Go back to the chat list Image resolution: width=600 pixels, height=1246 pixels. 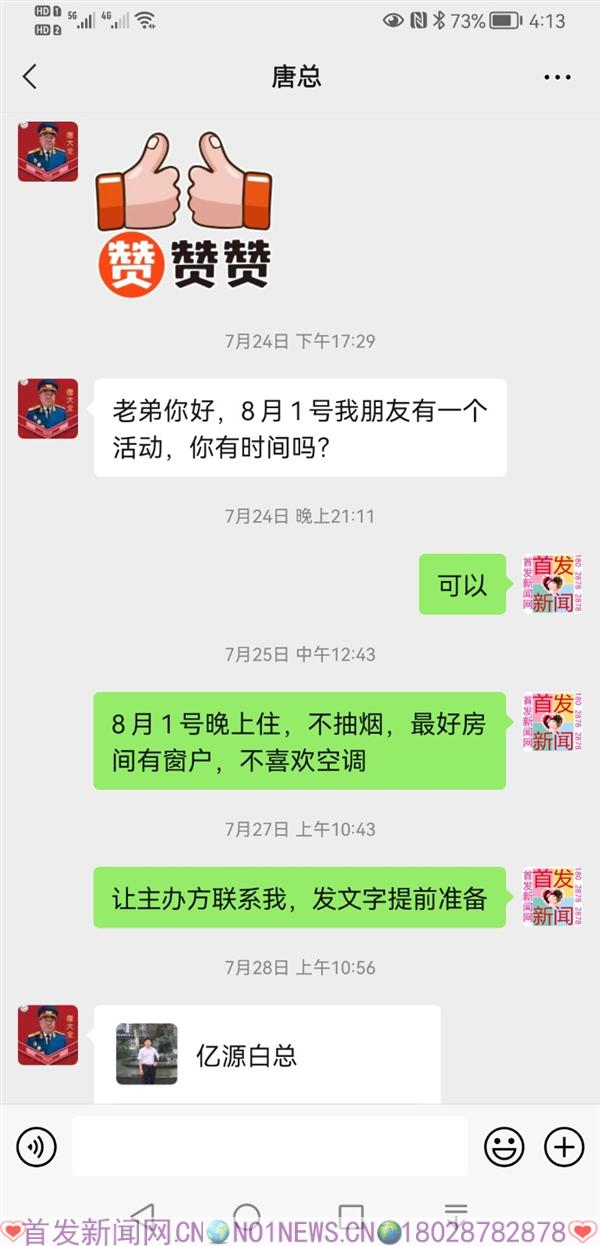[x=30, y=77]
